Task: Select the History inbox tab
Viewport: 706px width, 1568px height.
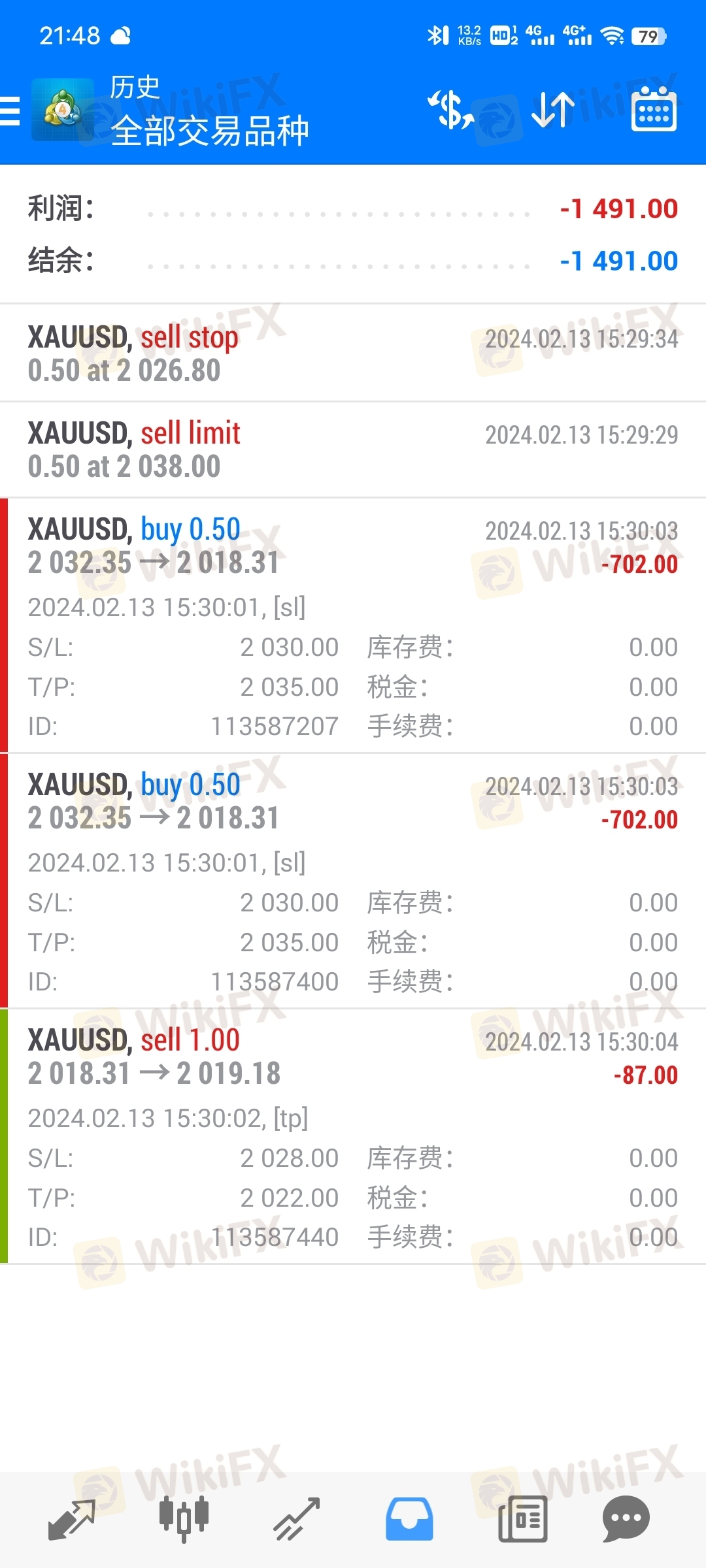Action: coord(409,1519)
